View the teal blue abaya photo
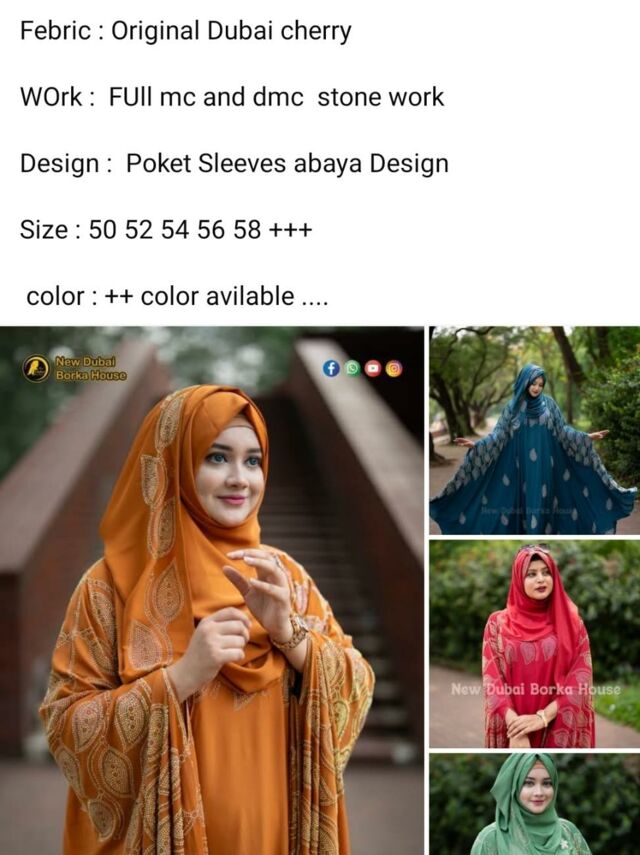 (534, 430)
